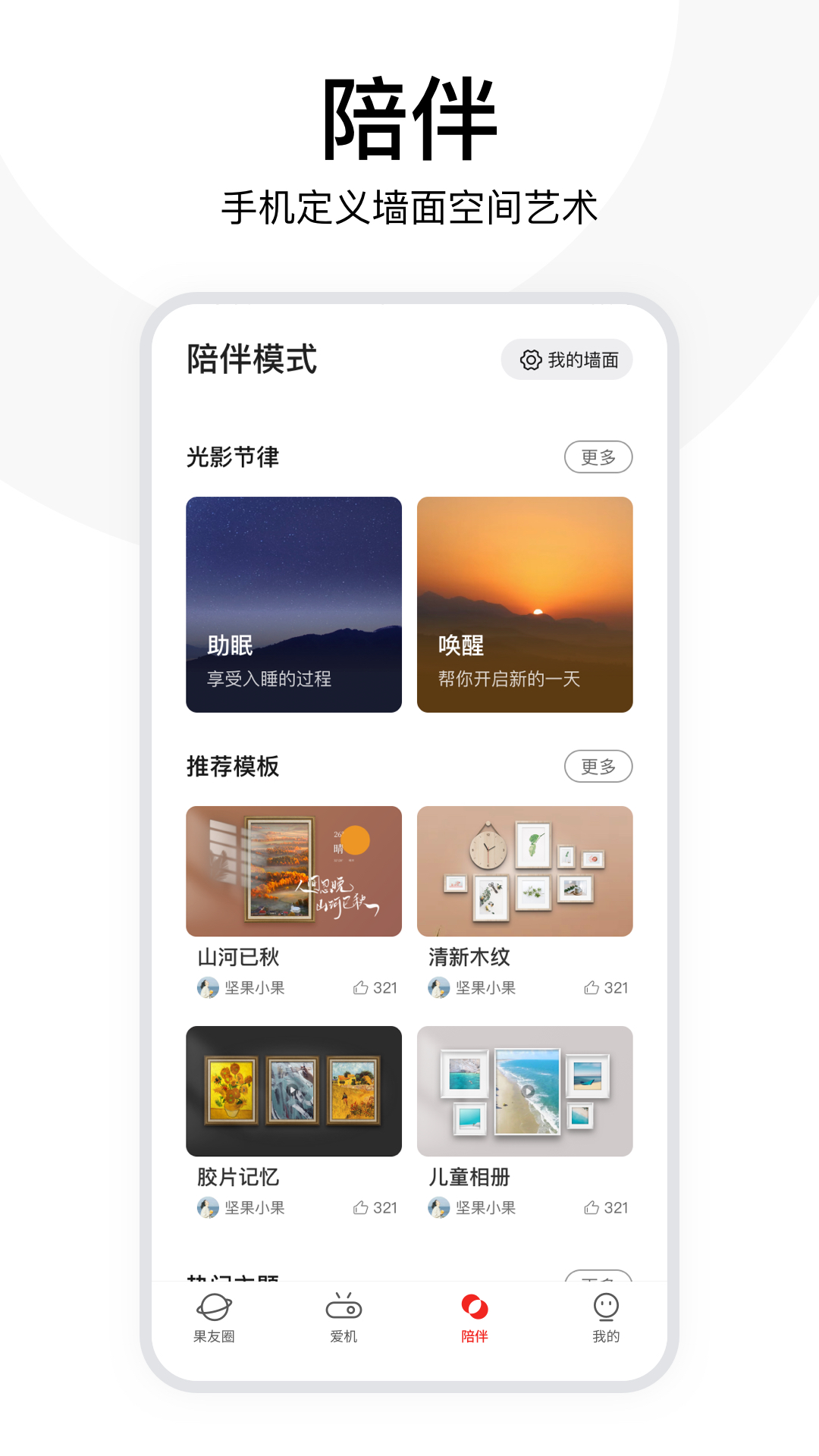Switch to the 陪伴 bottom tab
Screen dimensions: 819x1456
[x=474, y=1319]
